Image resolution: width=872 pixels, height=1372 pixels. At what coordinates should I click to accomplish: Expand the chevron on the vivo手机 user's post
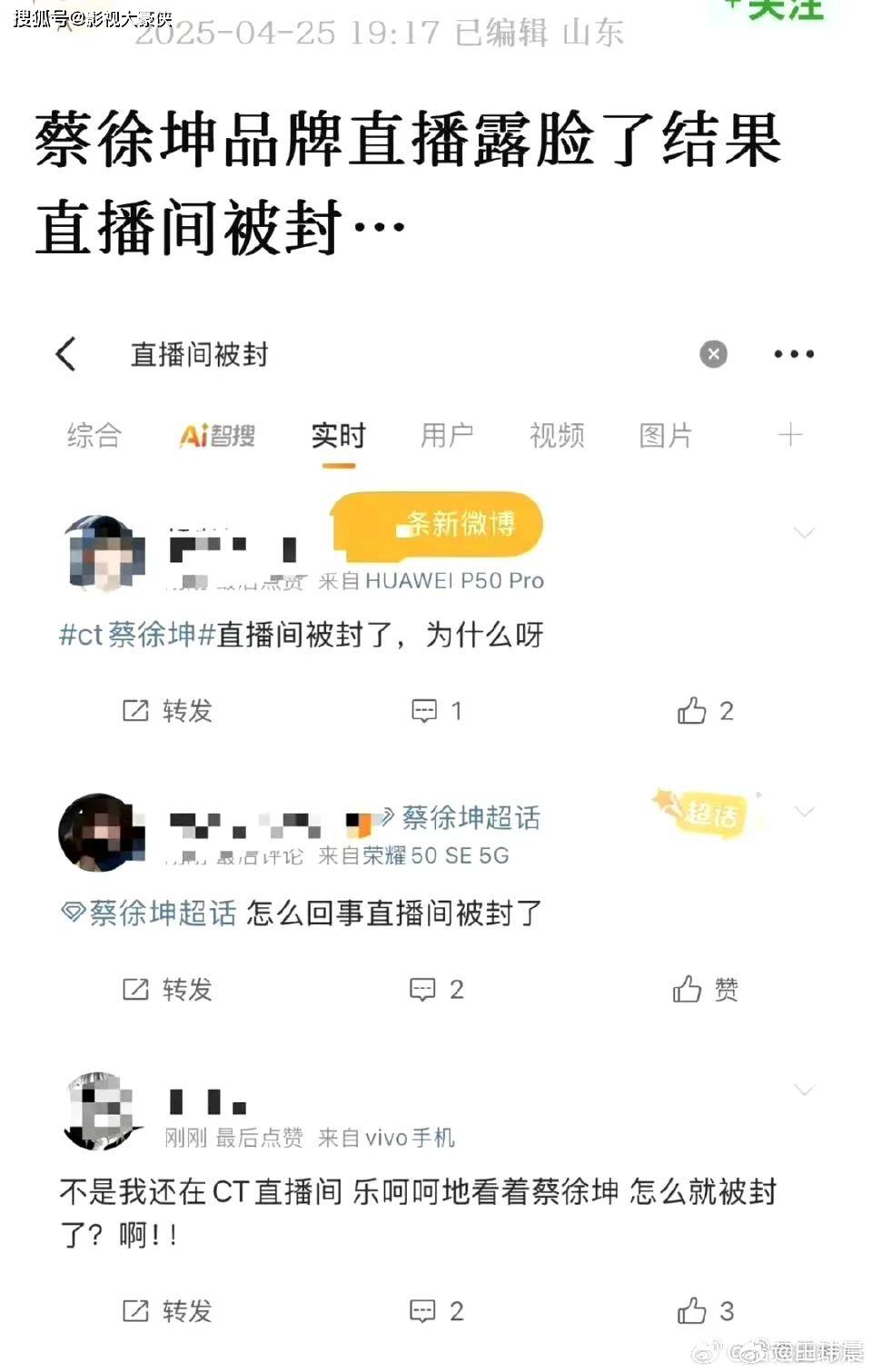point(804,1090)
